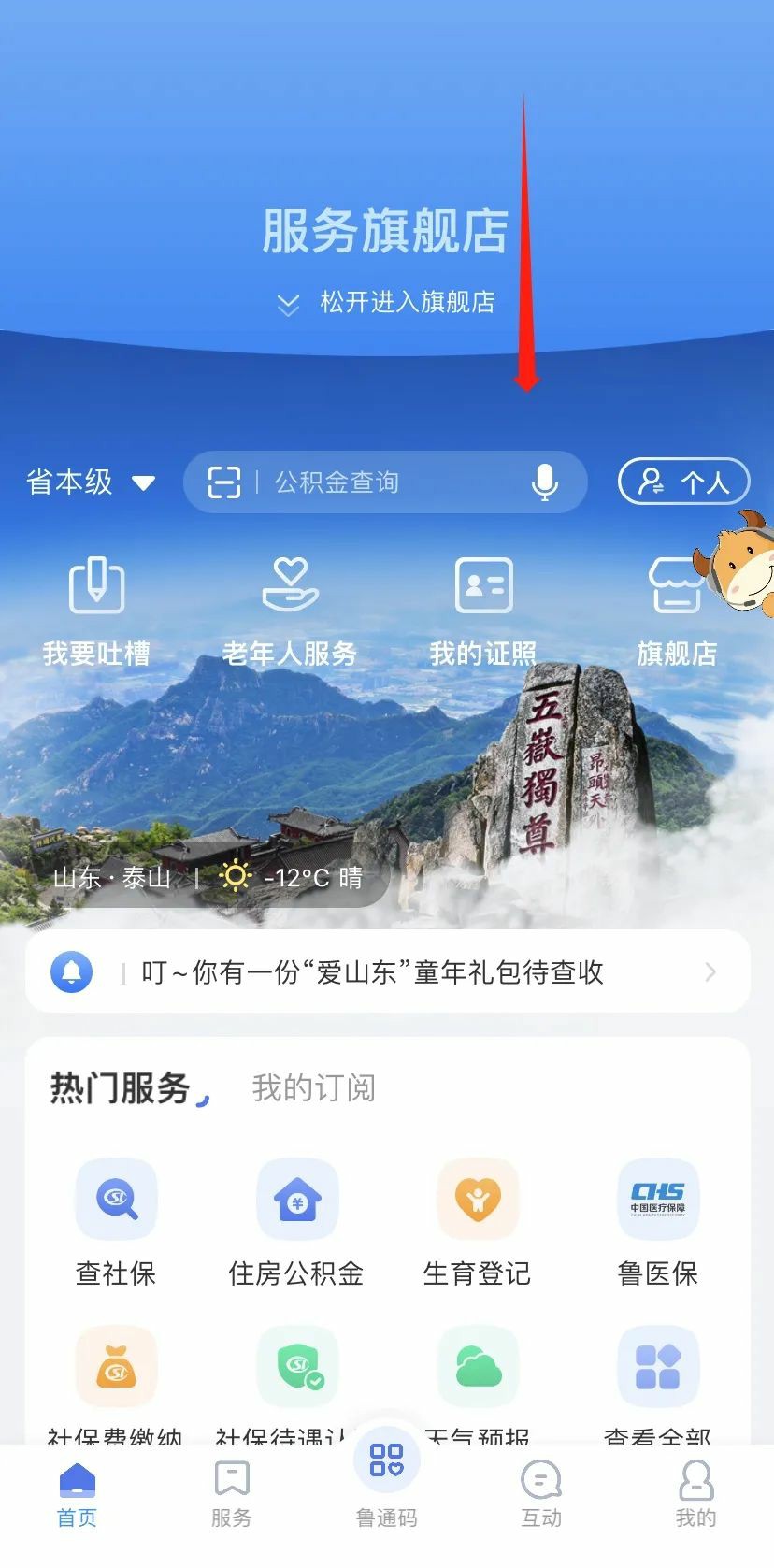Switch to the 服务 tab

tap(232, 1494)
